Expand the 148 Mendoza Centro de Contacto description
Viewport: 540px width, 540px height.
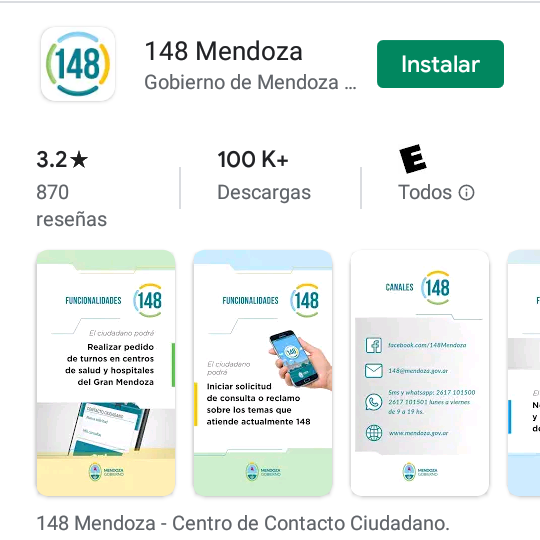coord(243,523)
